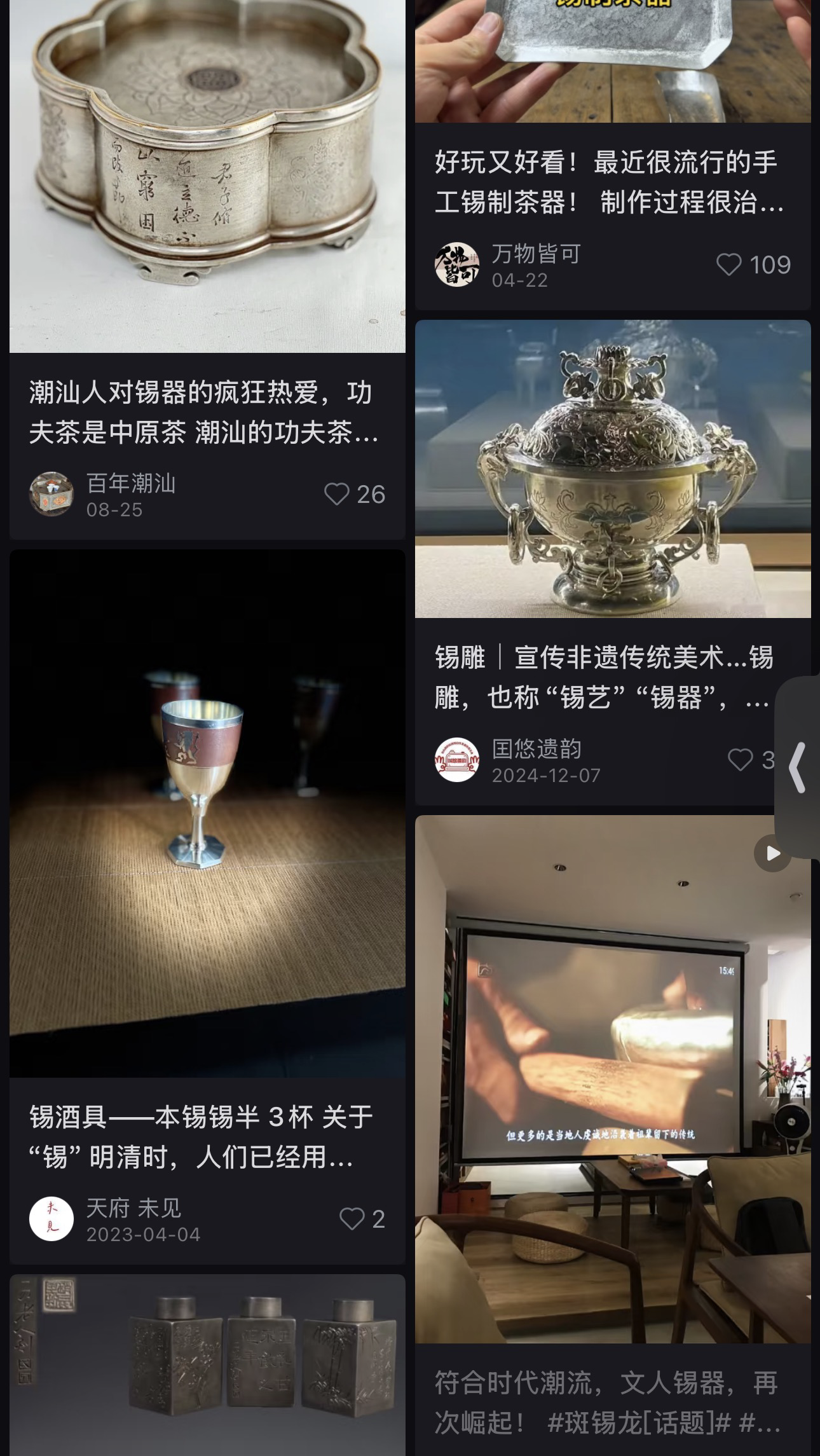Like the post by 万物皆可

point(728,264)
